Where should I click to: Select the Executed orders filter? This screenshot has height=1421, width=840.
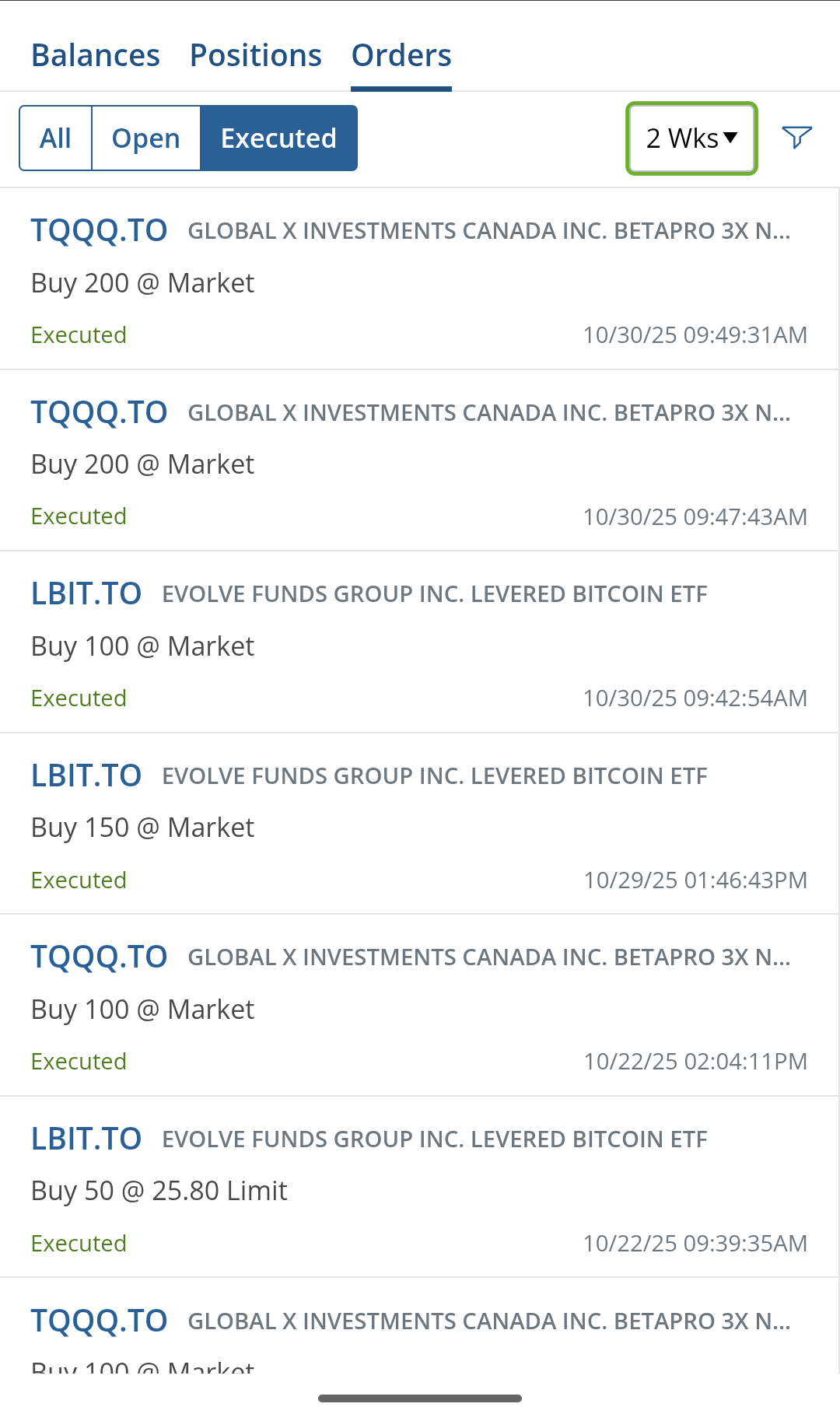(278, 138)
